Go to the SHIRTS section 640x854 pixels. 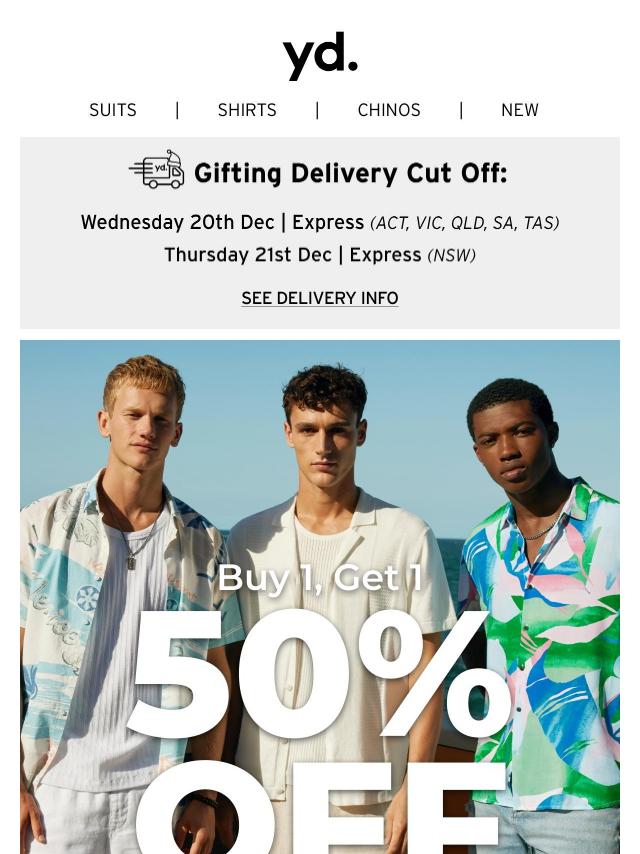[x=247, y=110]
